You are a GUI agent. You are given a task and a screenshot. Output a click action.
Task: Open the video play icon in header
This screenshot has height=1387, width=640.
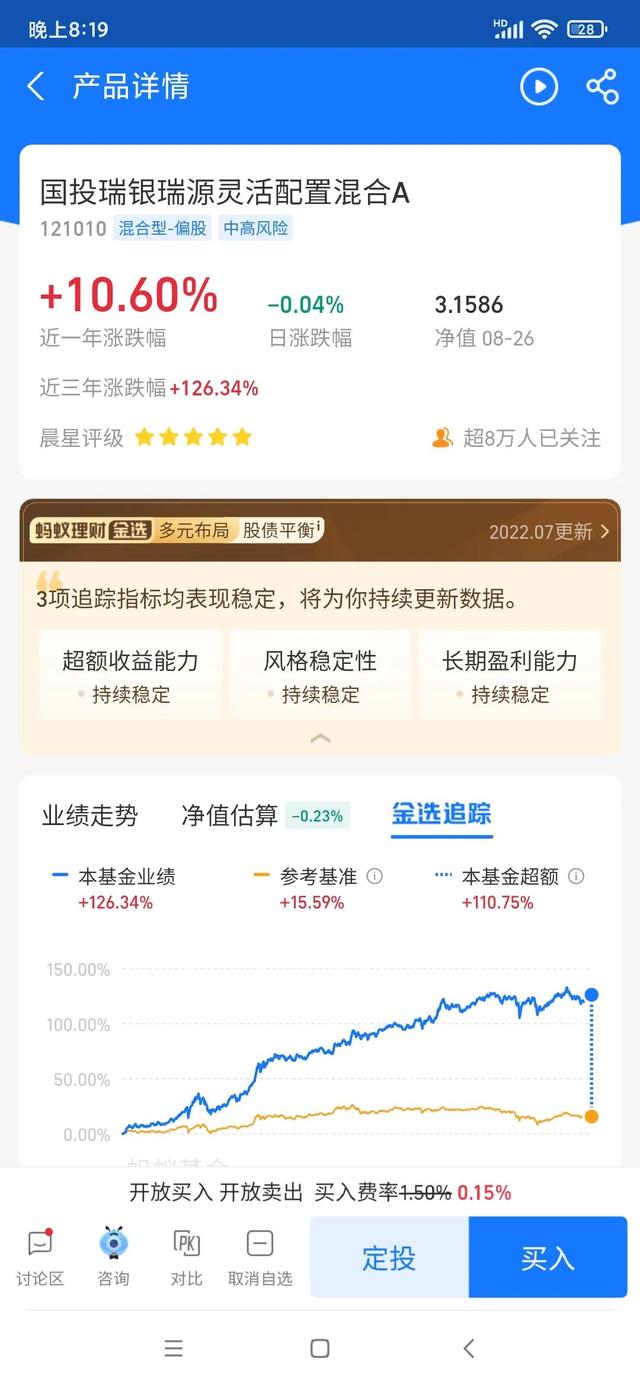pyautogui.click(x=539, y=87)
